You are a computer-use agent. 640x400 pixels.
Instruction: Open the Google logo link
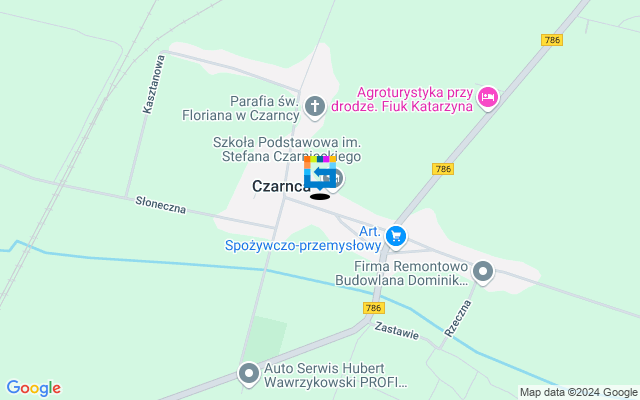click(x=33, y=388)
